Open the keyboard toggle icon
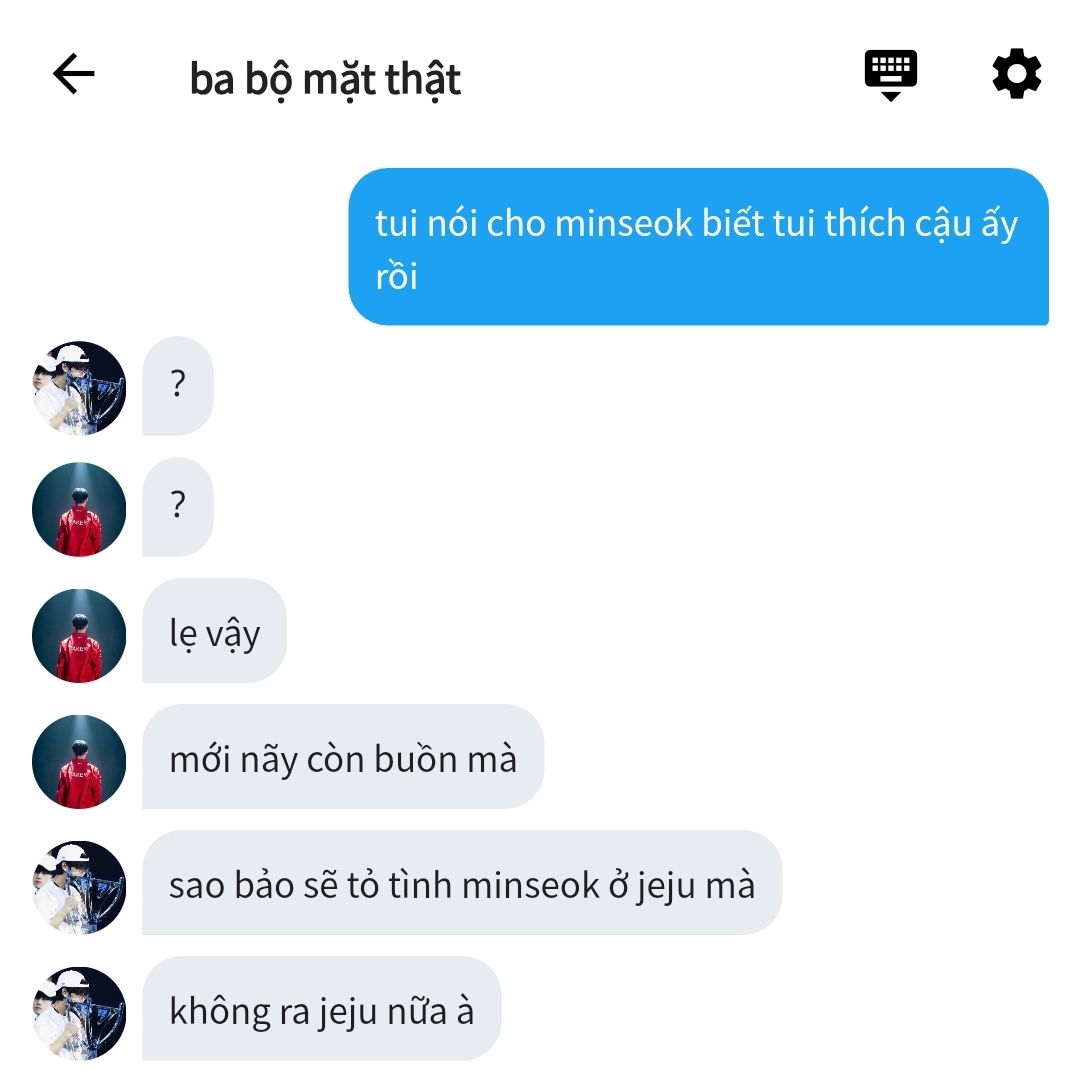Image resolution: width=1080 pixels, height=1077 pixels. click(890, 75)
